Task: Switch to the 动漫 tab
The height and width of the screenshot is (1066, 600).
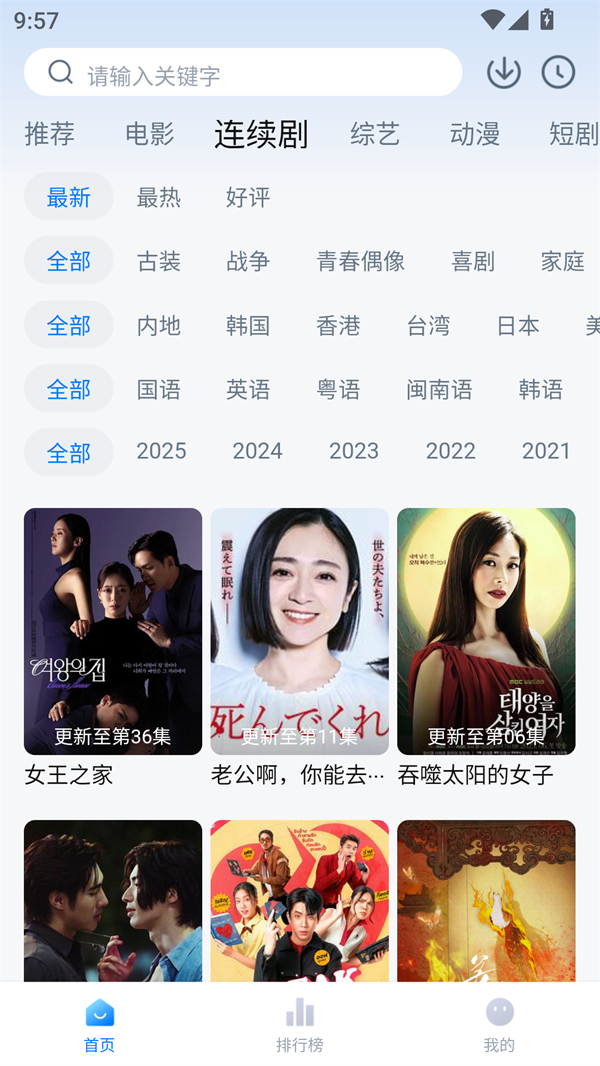Action: pyautogui.click(x=475, y=134)
